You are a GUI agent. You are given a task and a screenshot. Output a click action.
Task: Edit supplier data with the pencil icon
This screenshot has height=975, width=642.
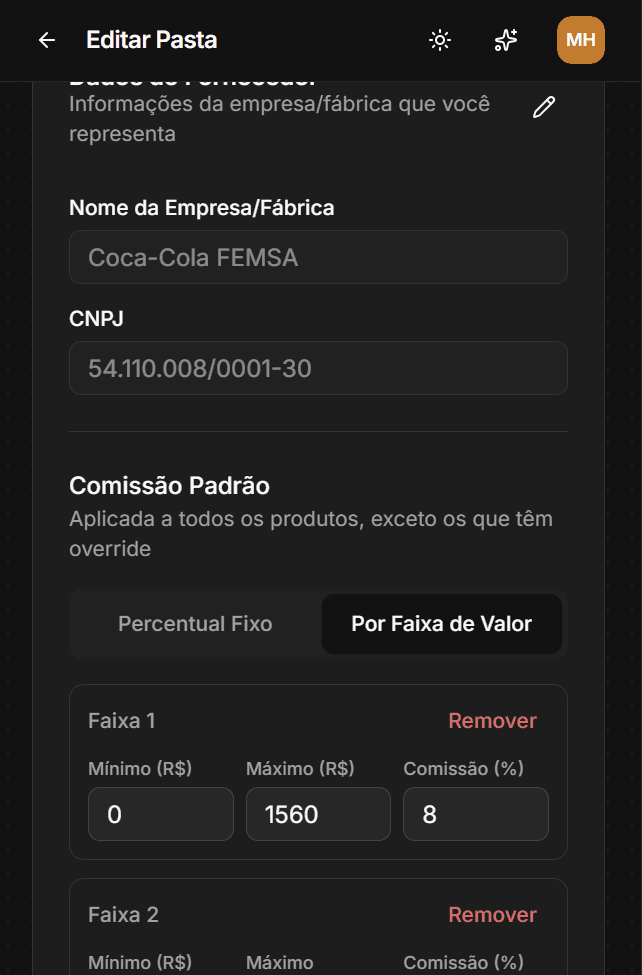tap(543, 108)
